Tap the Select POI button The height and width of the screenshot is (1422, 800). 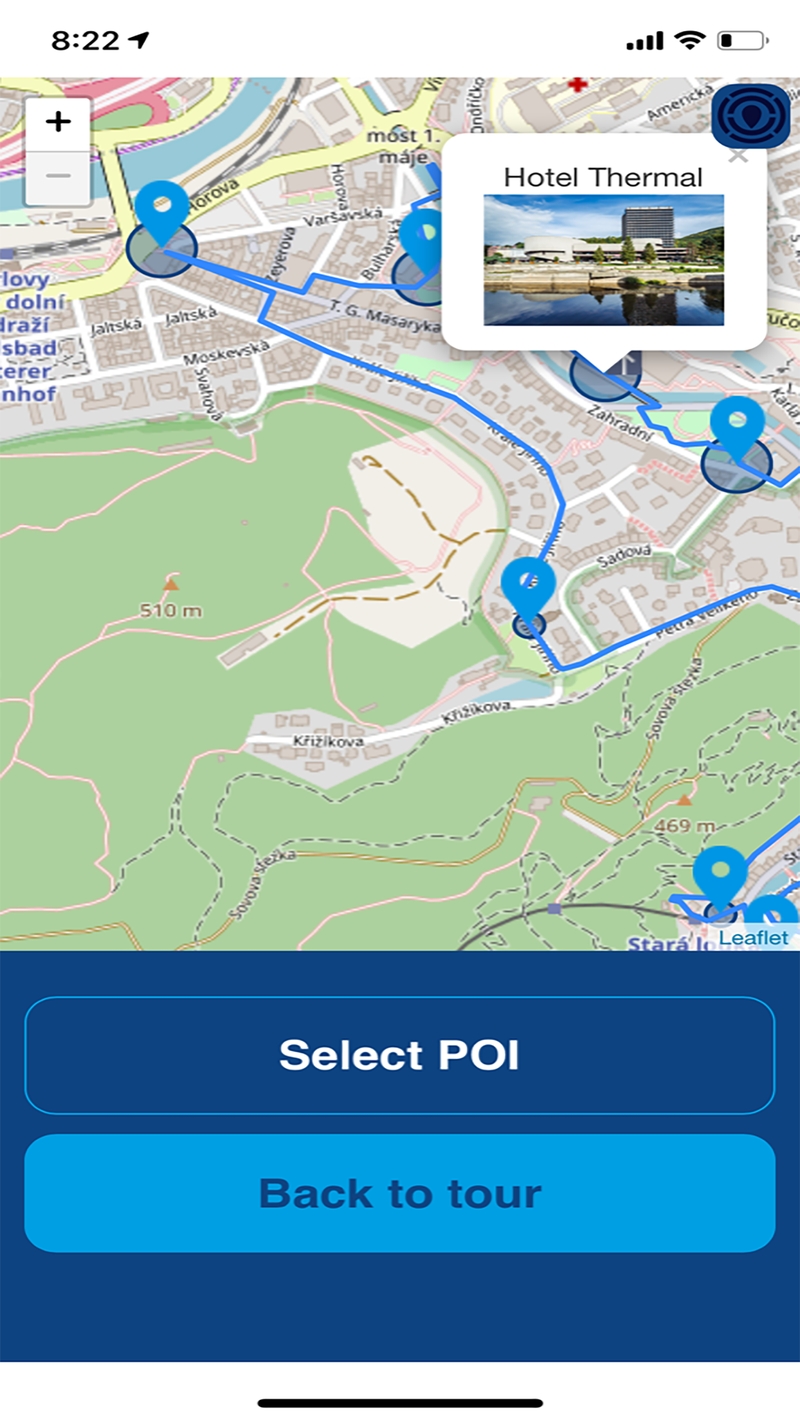click(x=400, y=1055)
